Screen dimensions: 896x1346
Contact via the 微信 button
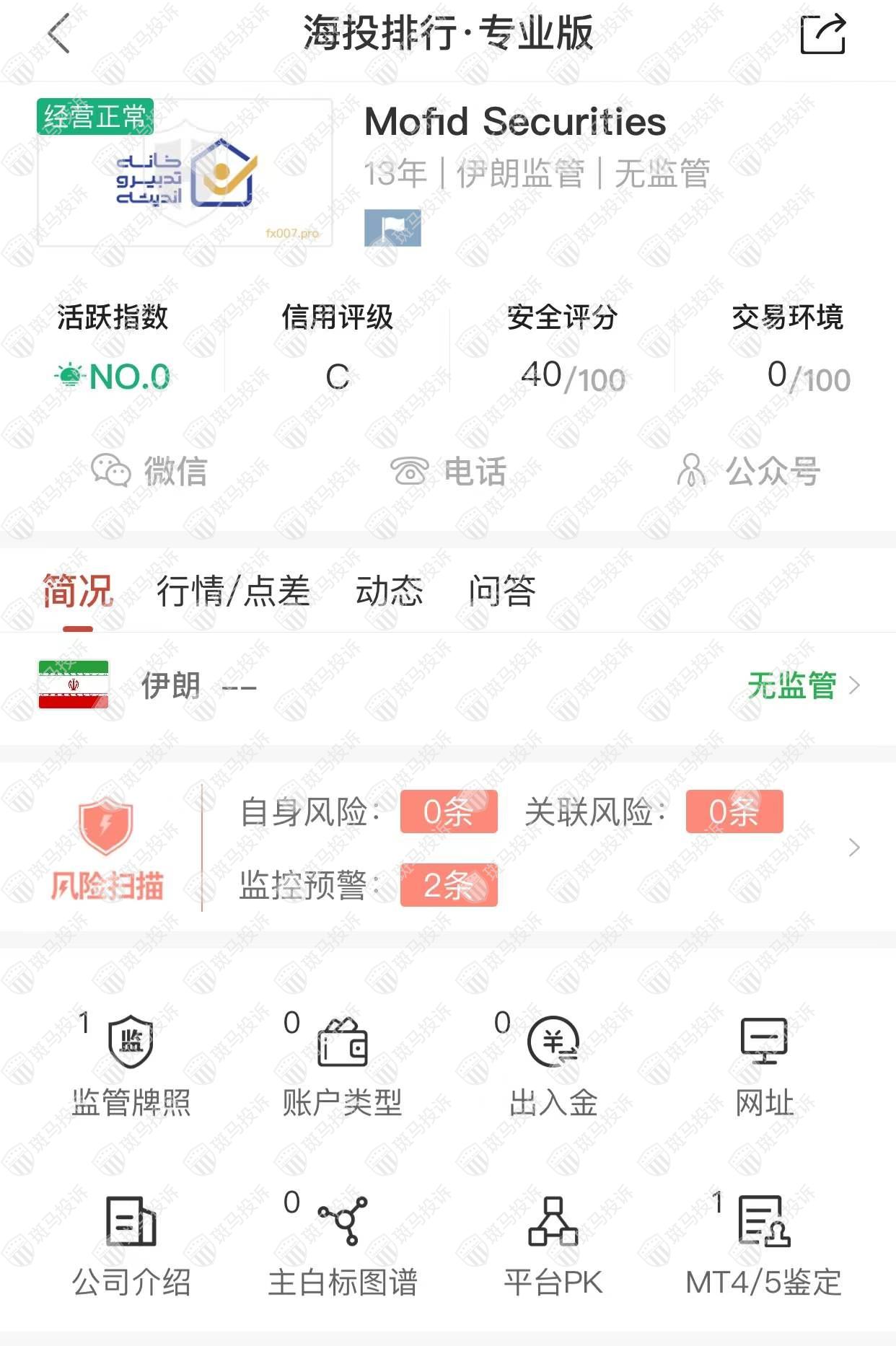(x=149, y=471)
